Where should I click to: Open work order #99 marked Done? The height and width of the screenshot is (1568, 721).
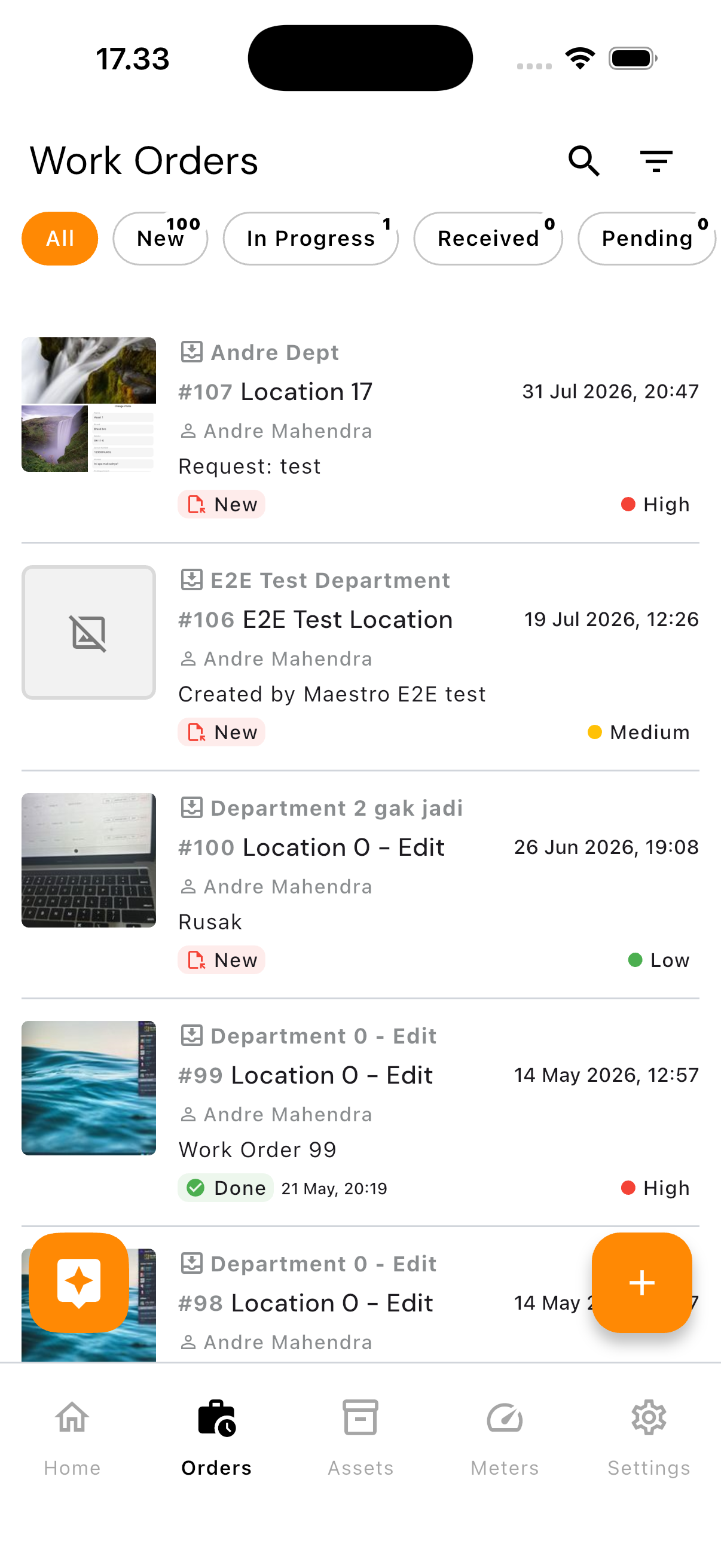(x=360, y=1112)
